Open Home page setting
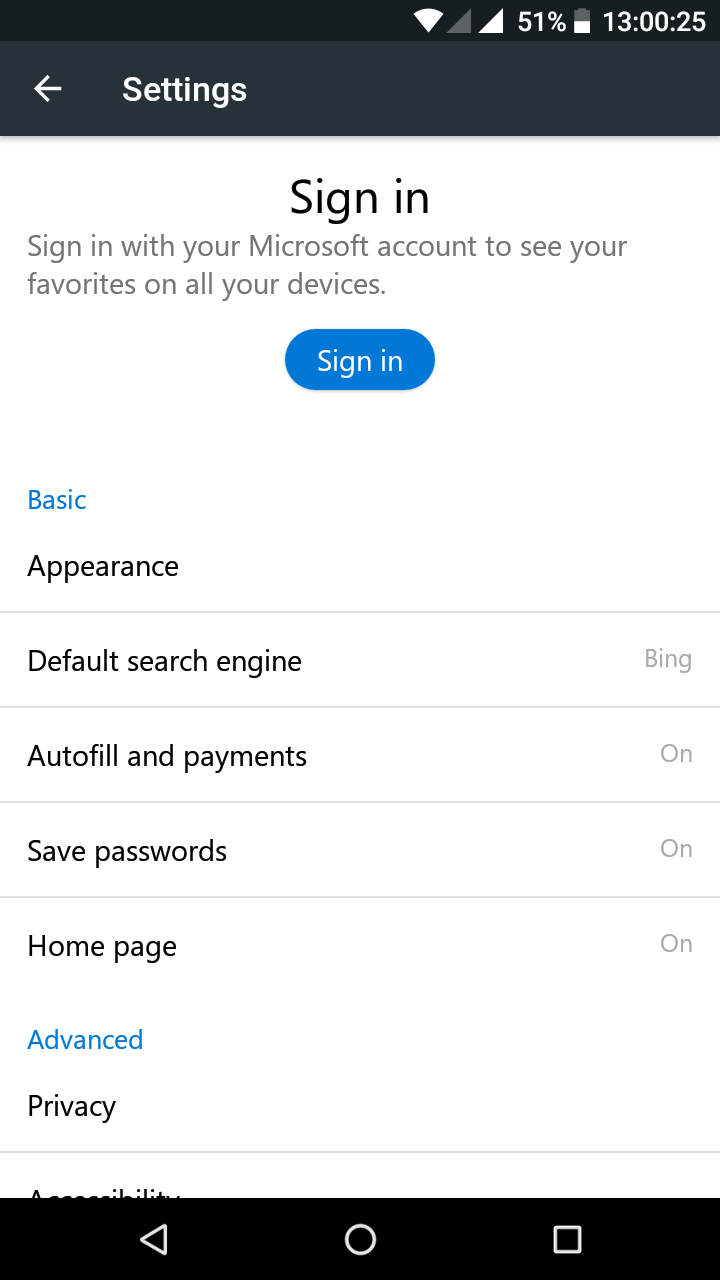This screenshot has height=1280, width=720. 360,945
